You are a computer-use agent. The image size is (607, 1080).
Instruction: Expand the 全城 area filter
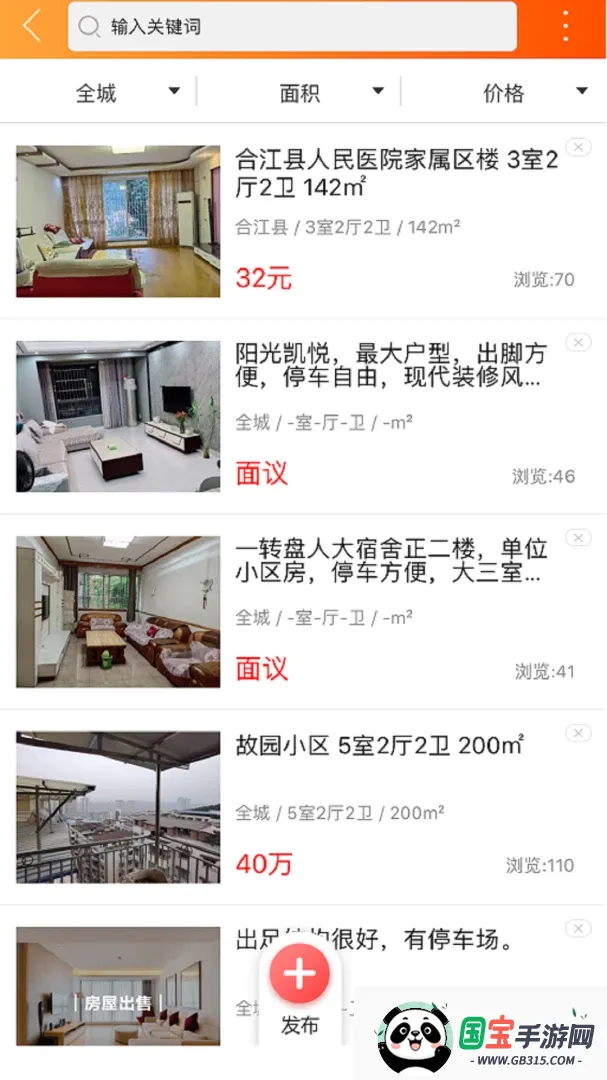pos(128,92)
